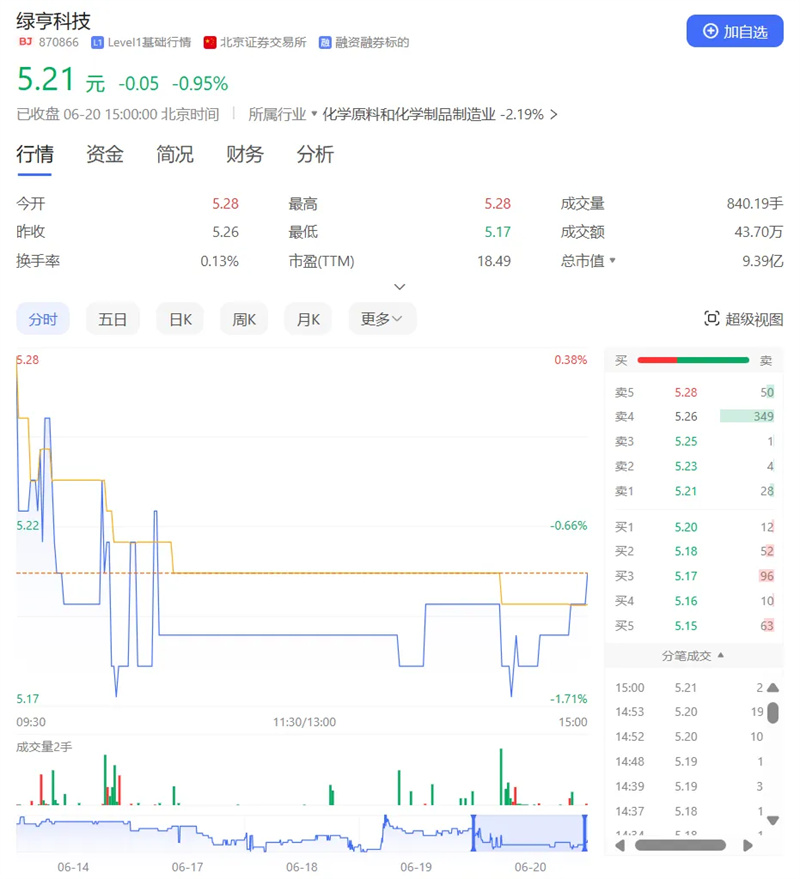Switch chart to 月K

click(309, 319)
